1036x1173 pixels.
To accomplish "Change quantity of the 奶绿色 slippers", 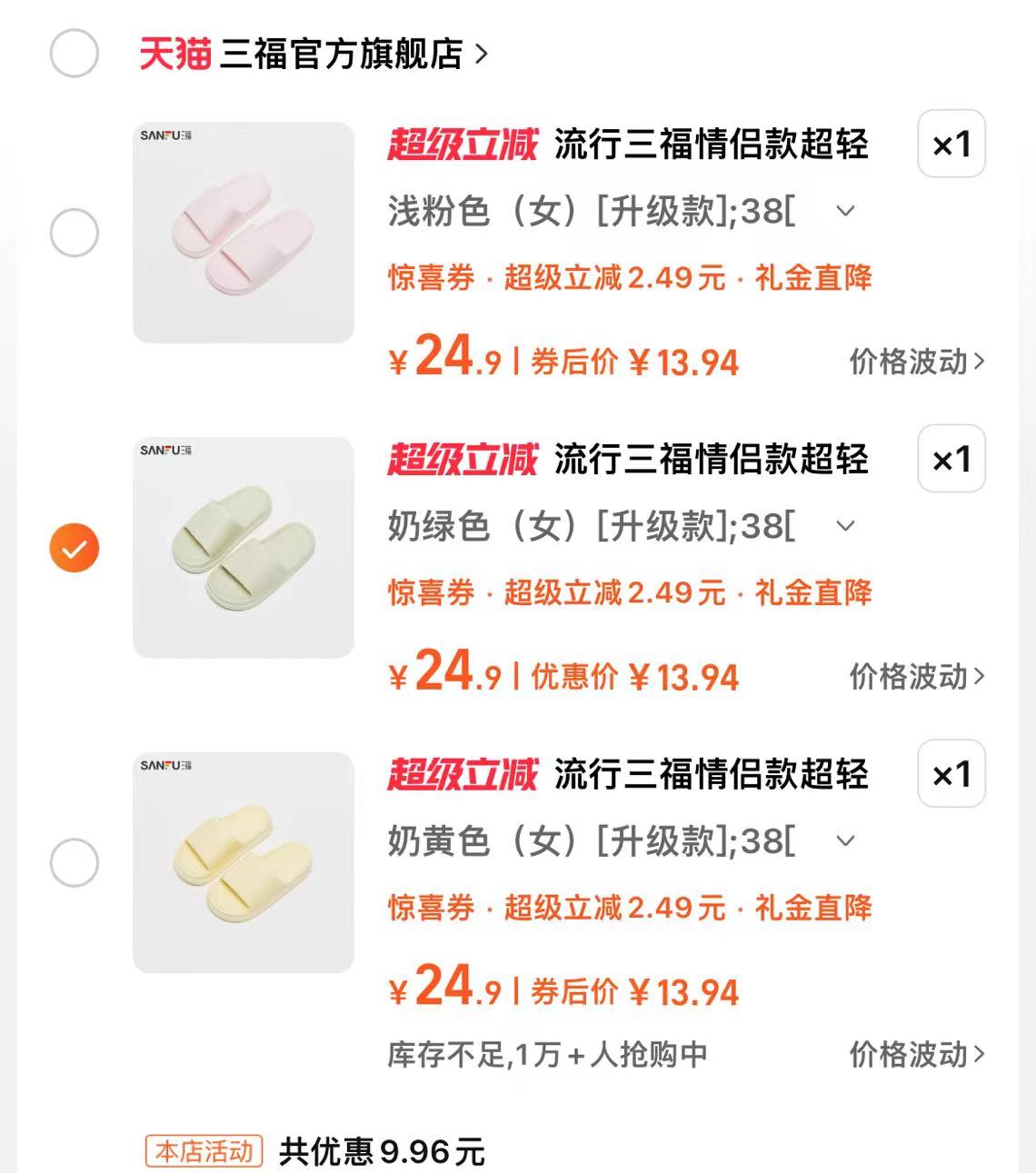I will pos(951,459).
